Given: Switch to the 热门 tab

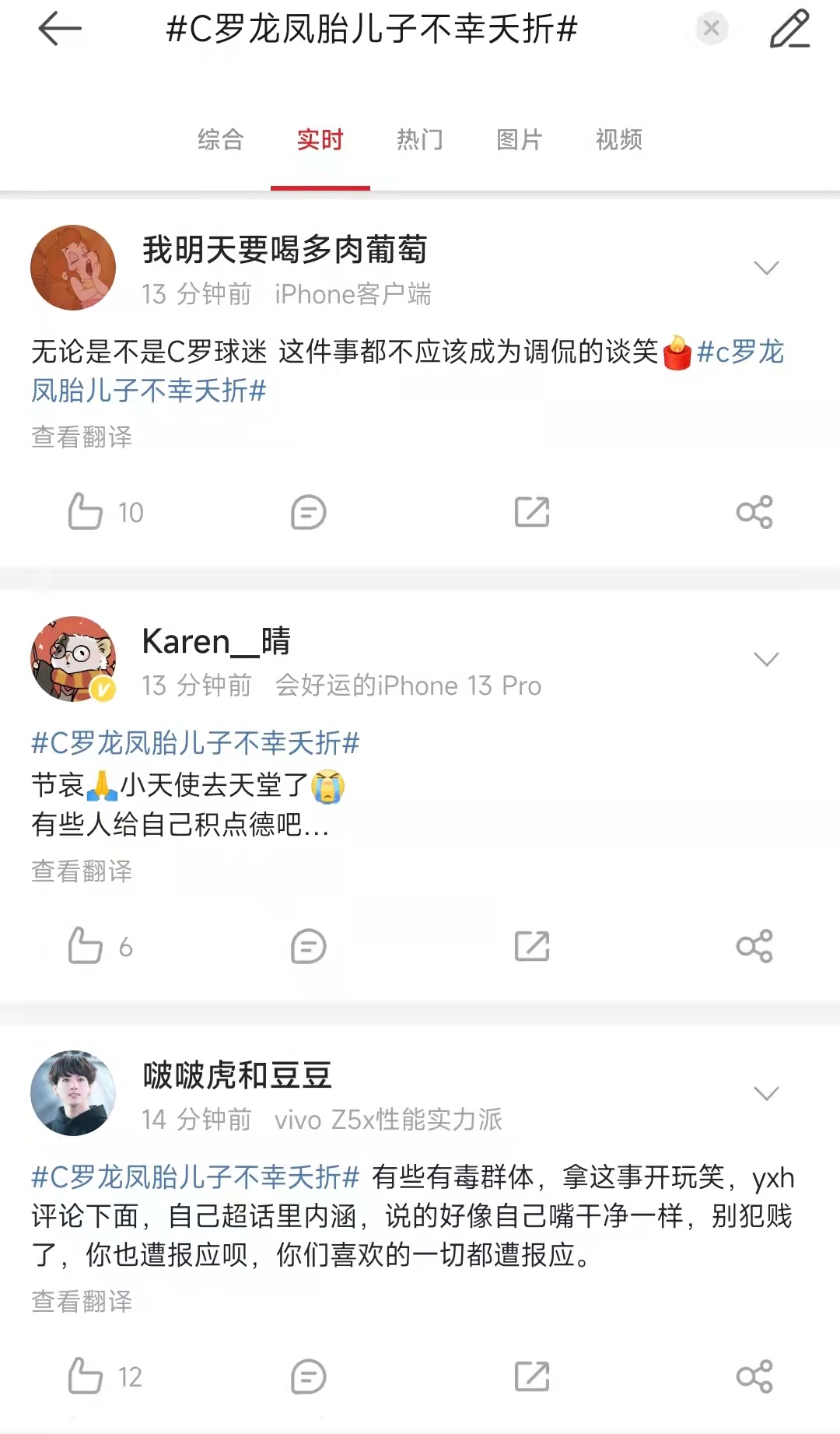Looking at the screenshot, I should click(419, 141).
